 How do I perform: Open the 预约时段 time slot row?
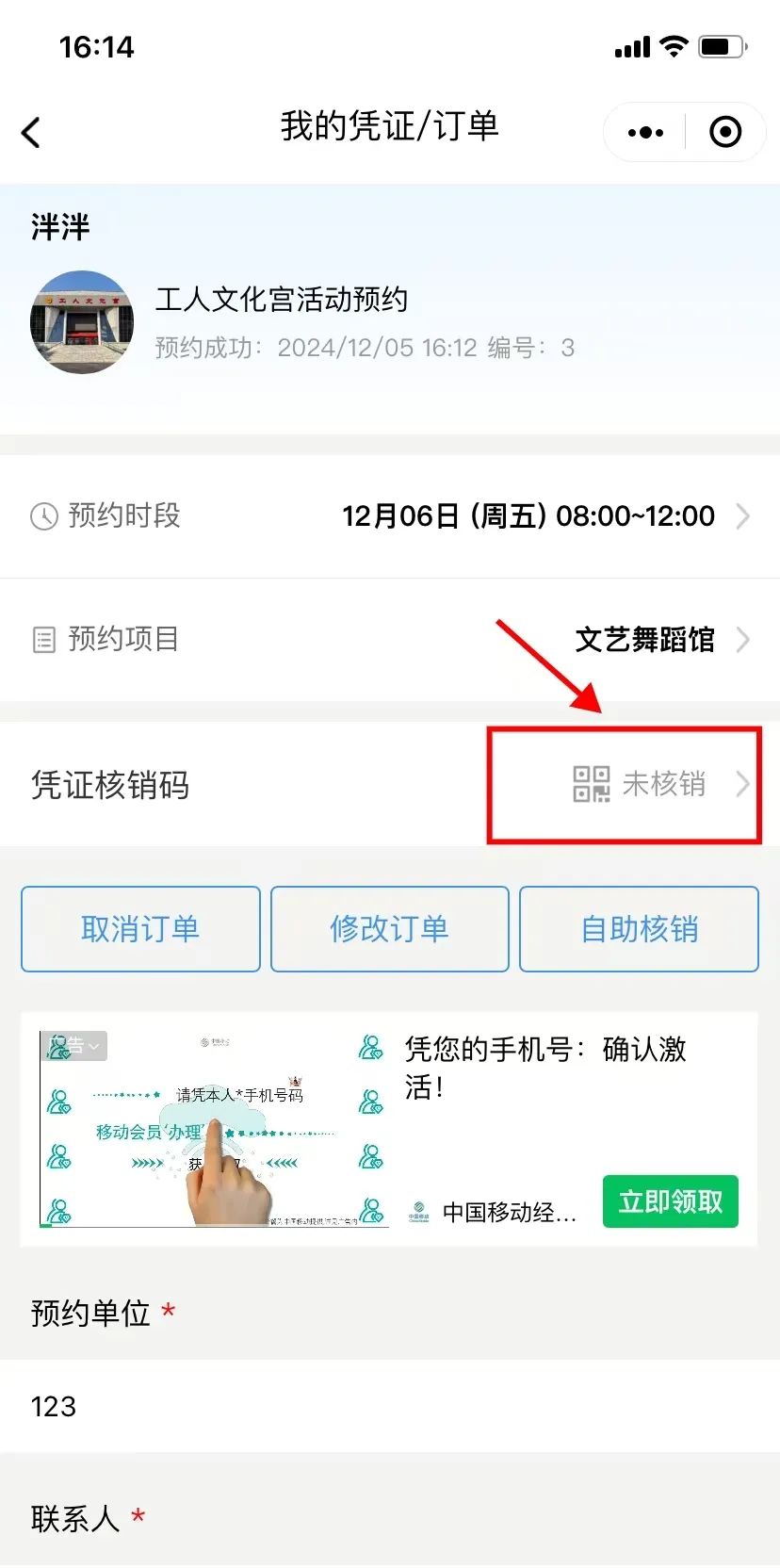[x=390, y=516]
